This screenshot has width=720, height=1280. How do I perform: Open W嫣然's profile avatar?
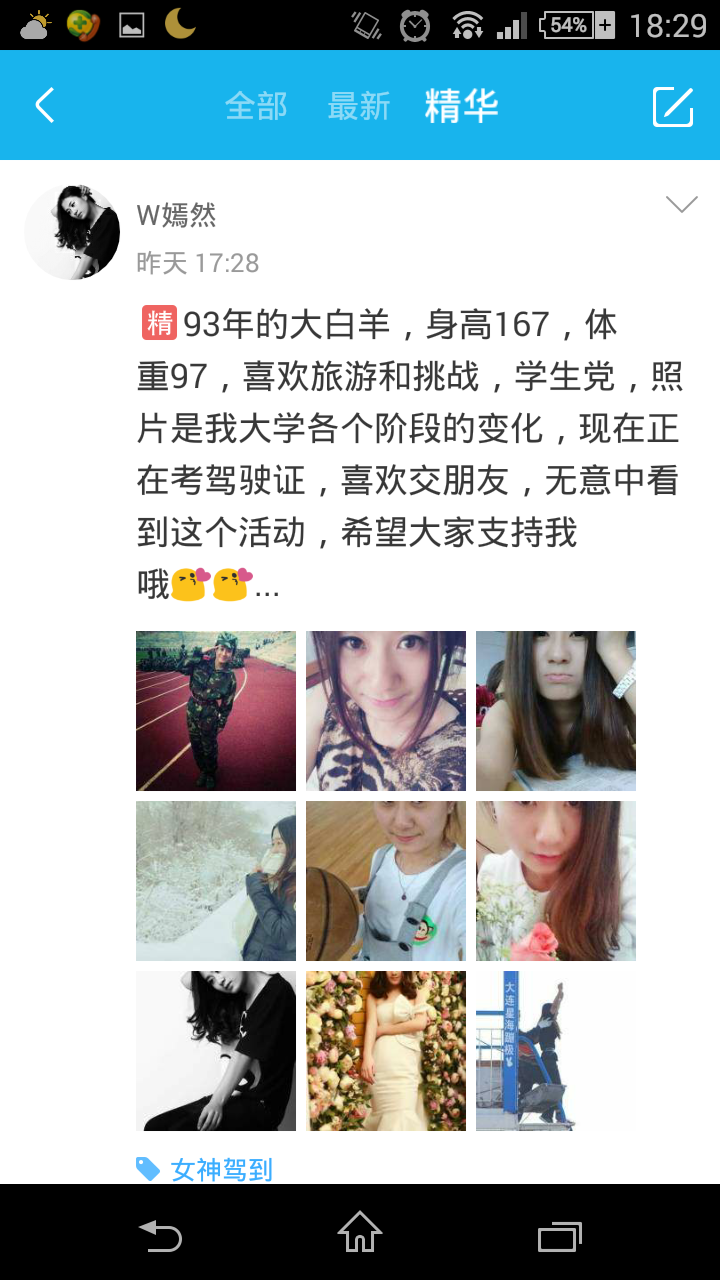click(72, 232)
